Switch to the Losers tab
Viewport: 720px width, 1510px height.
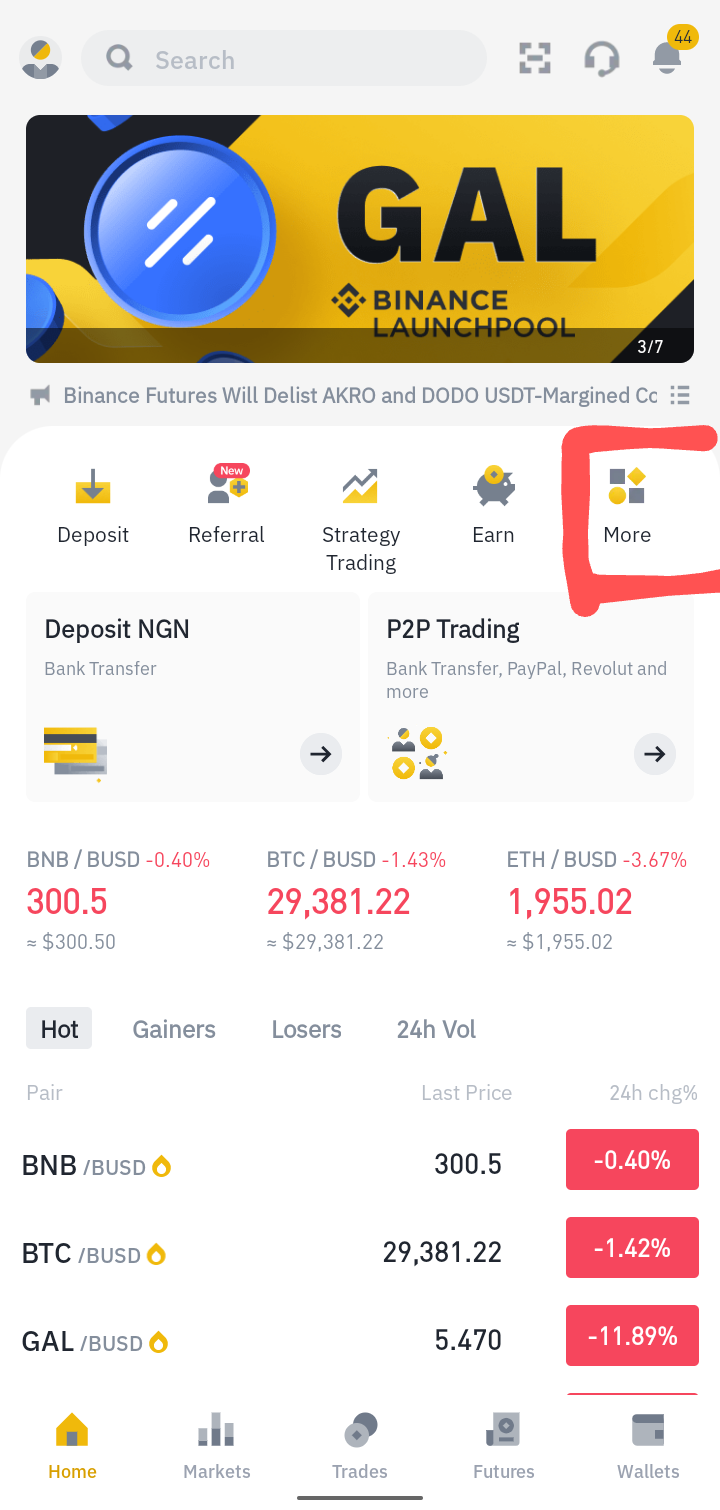[x=306, y=1029]
